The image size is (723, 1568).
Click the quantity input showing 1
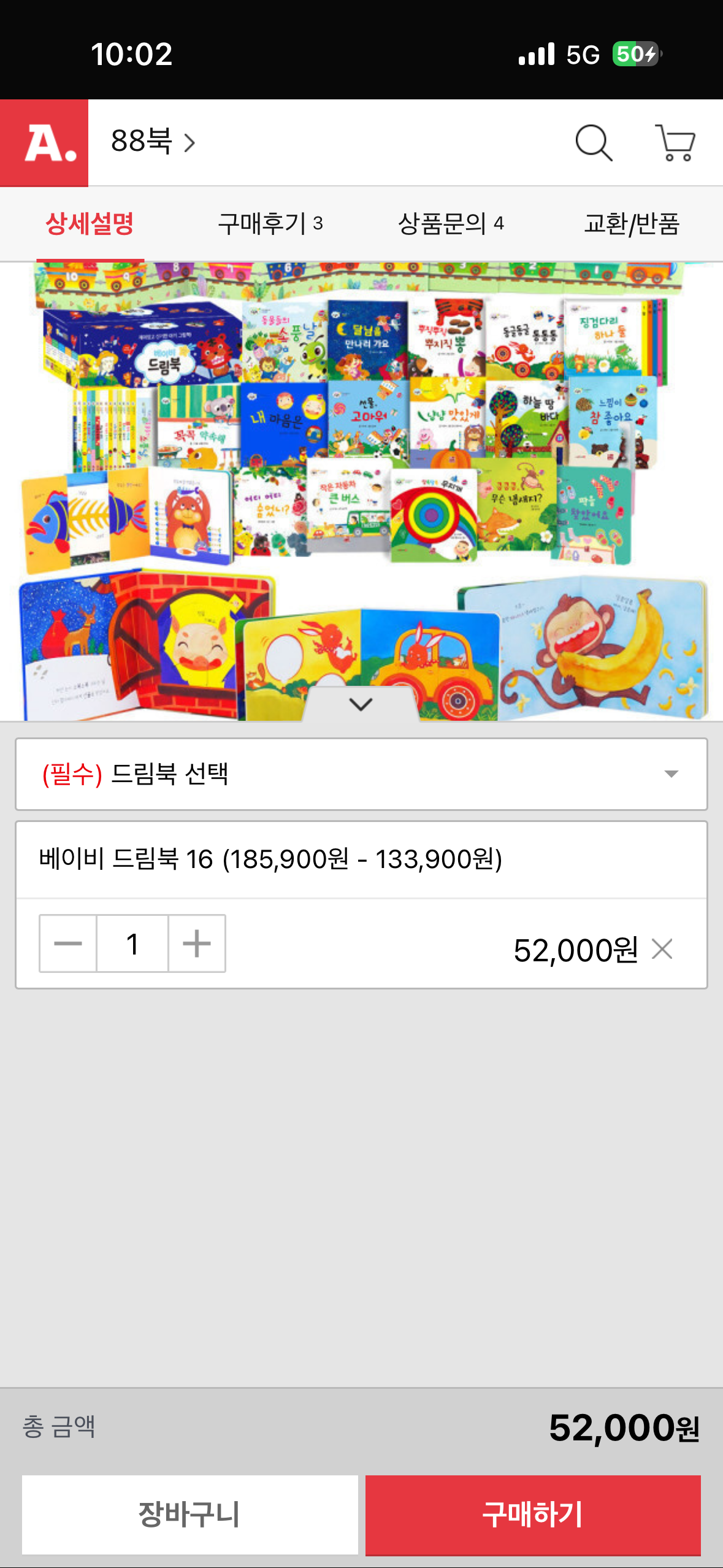pyautogui.click(x=132, y=944)
